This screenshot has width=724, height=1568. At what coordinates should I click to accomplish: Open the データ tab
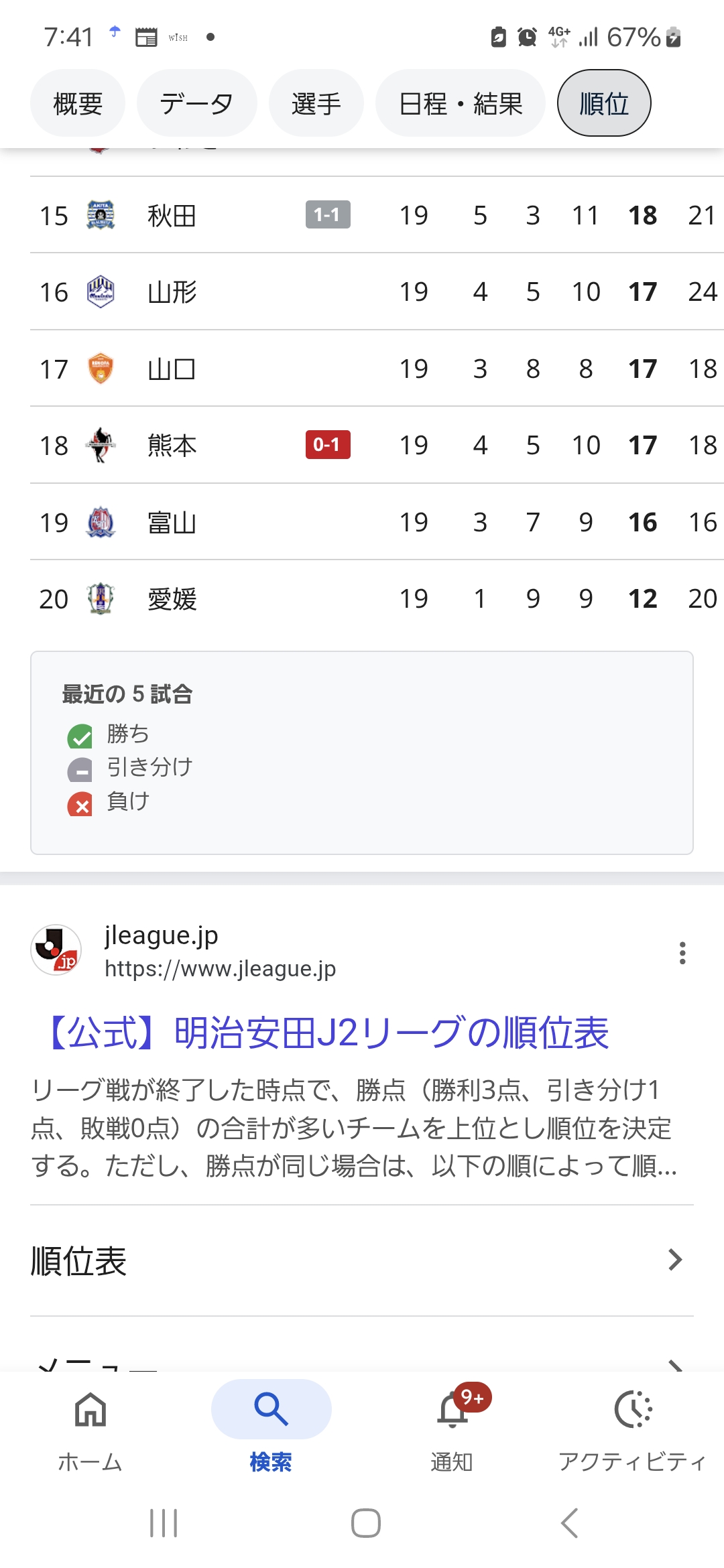click(196, 103)
